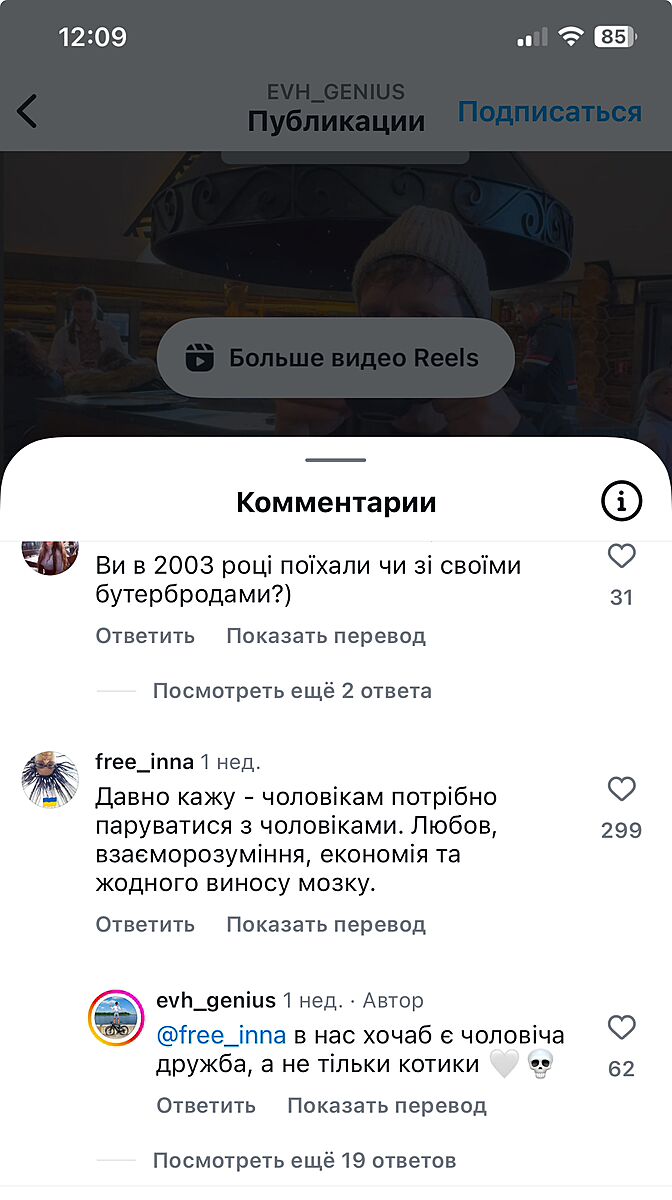This screenshot has width=672, height=1200.
Task: Like the comment about 2003 and бутерброди
Action: point(621,557)
